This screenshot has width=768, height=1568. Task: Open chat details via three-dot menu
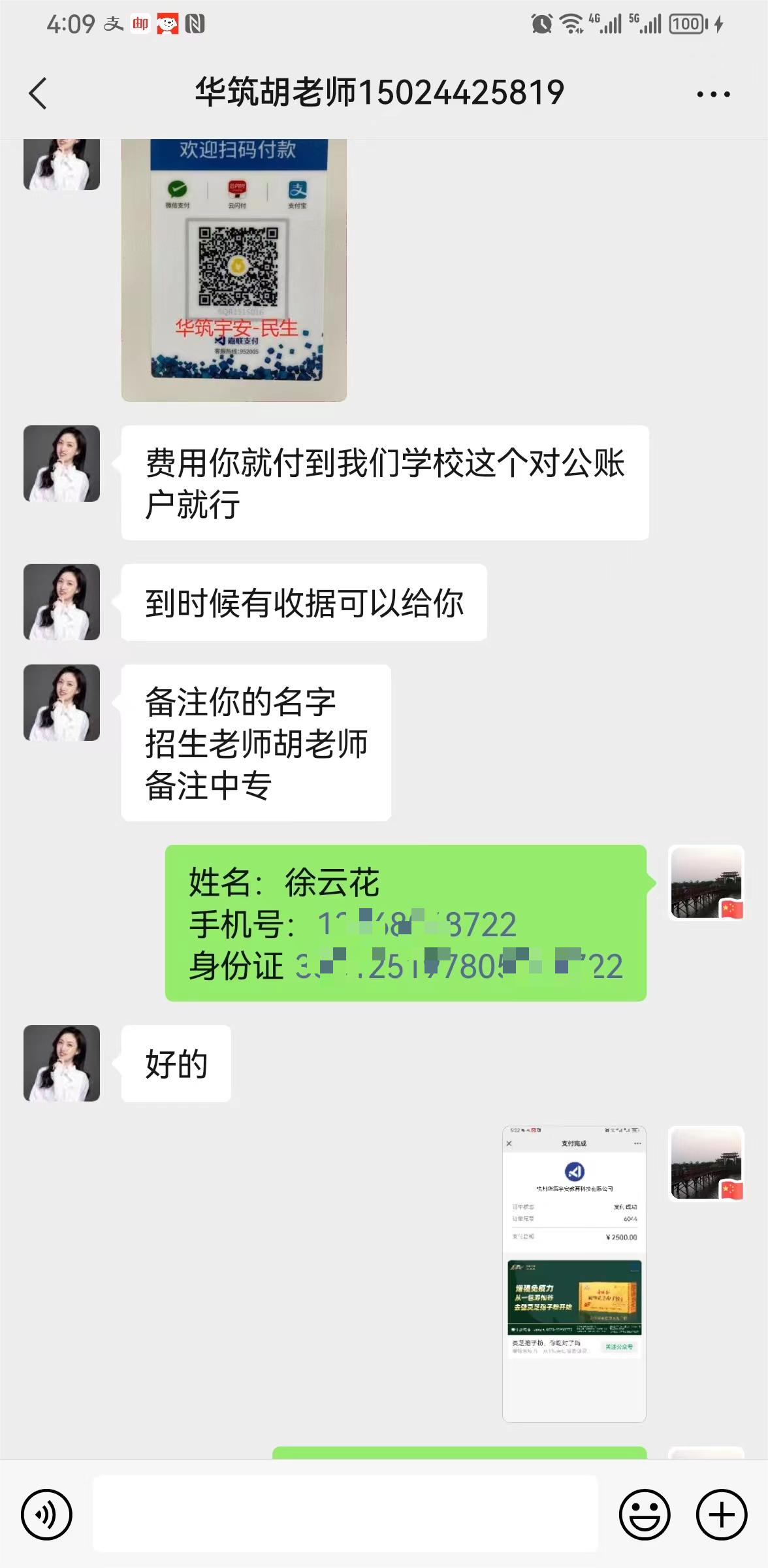(x=713, y=94)
